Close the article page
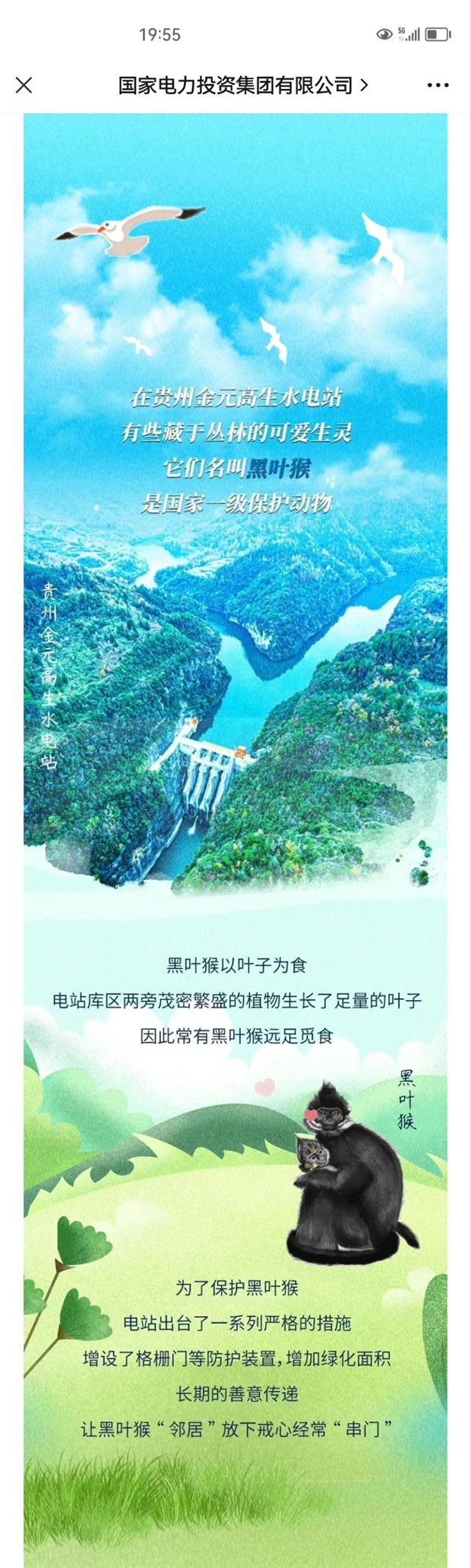Image resolution: width=471 pixels, height=1568 pixels. [x=24, y=85]
